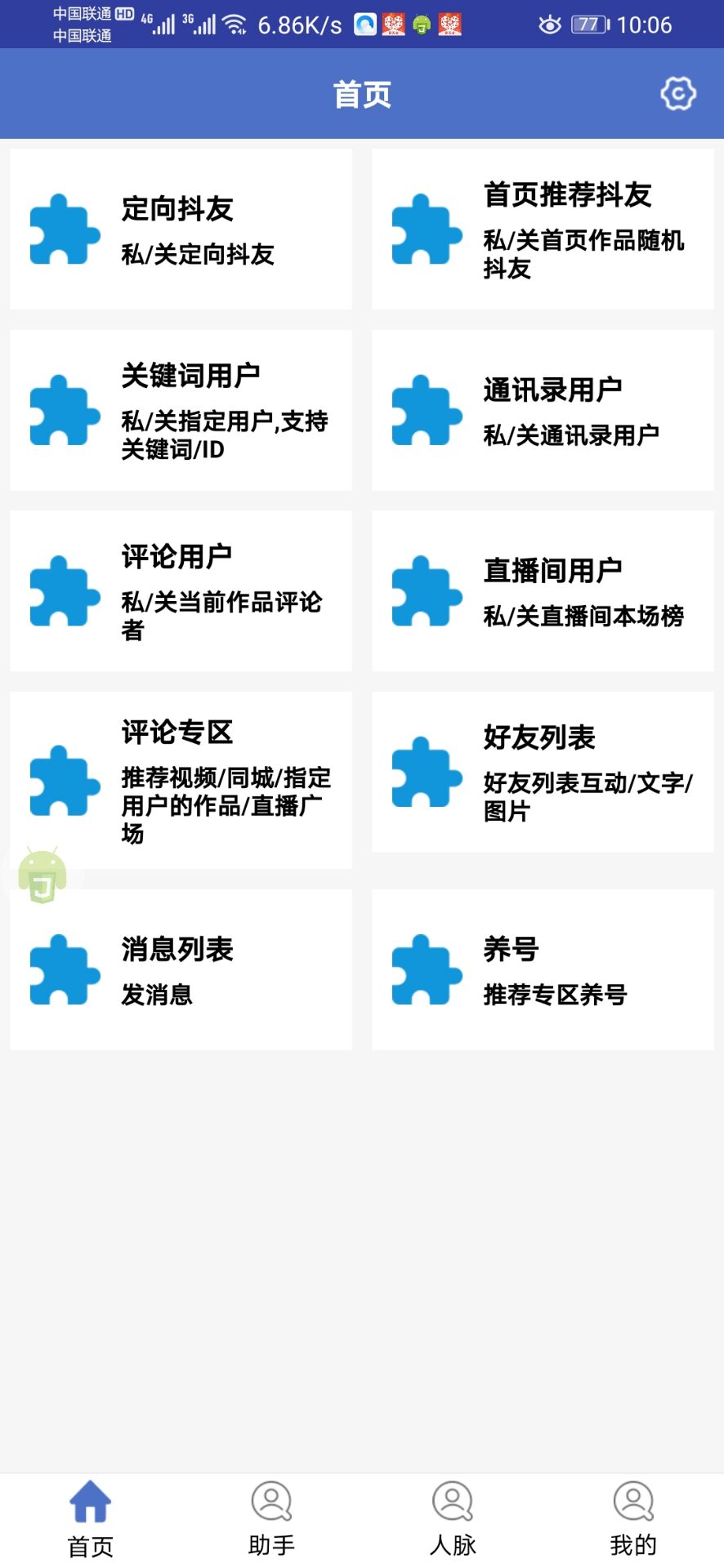Open the 关键词用户 puzzle icon
The image size is (724, 1568).
[x=64, y=415]
